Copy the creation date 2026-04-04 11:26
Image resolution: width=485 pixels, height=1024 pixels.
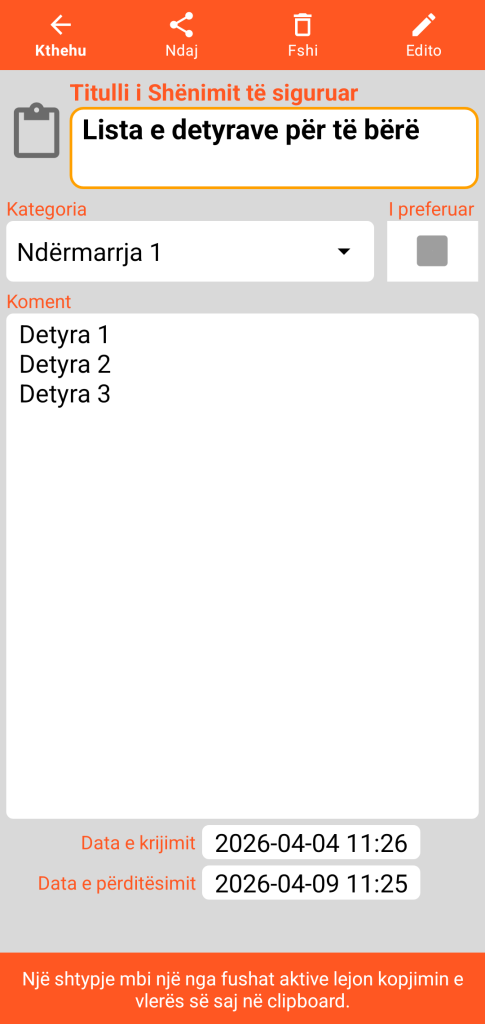tap(311, 842)
